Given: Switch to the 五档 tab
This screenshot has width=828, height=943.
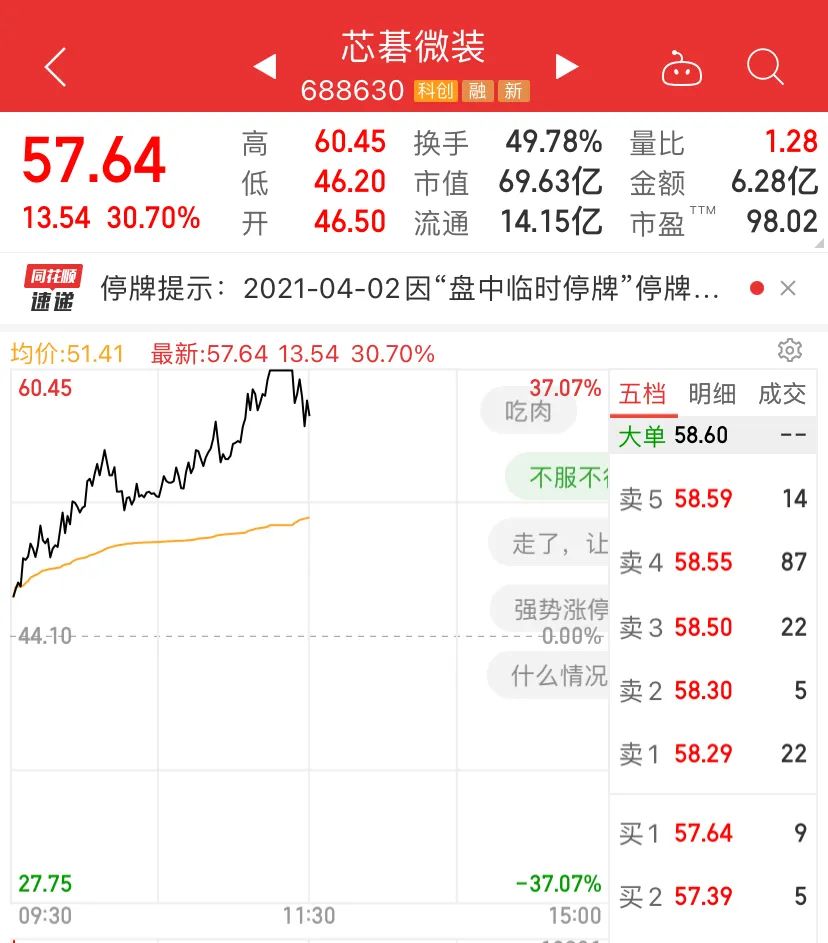Looking at the screenshot, I should pyautogui.click(x=642, y=394).
